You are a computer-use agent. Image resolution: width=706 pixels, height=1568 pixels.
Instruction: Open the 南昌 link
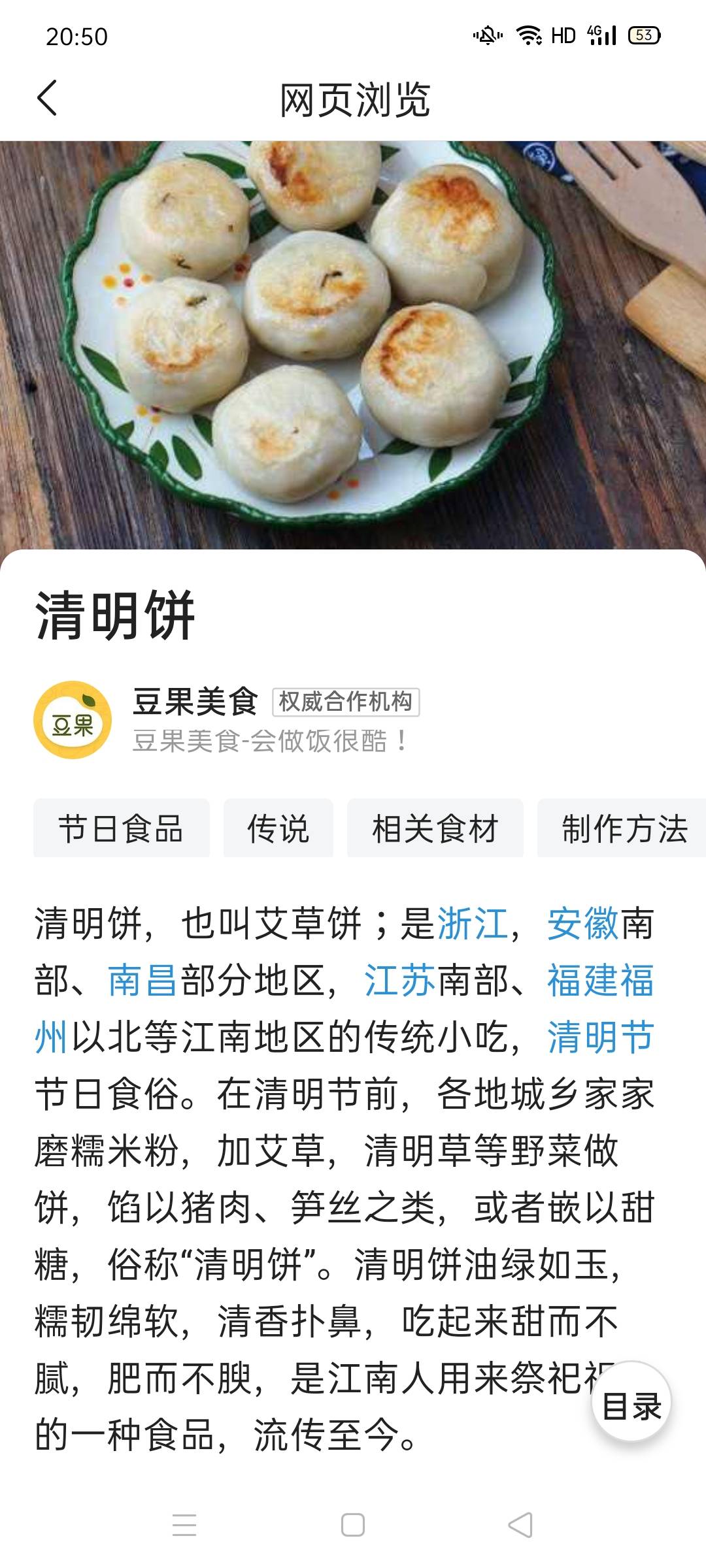click(142, 981)
